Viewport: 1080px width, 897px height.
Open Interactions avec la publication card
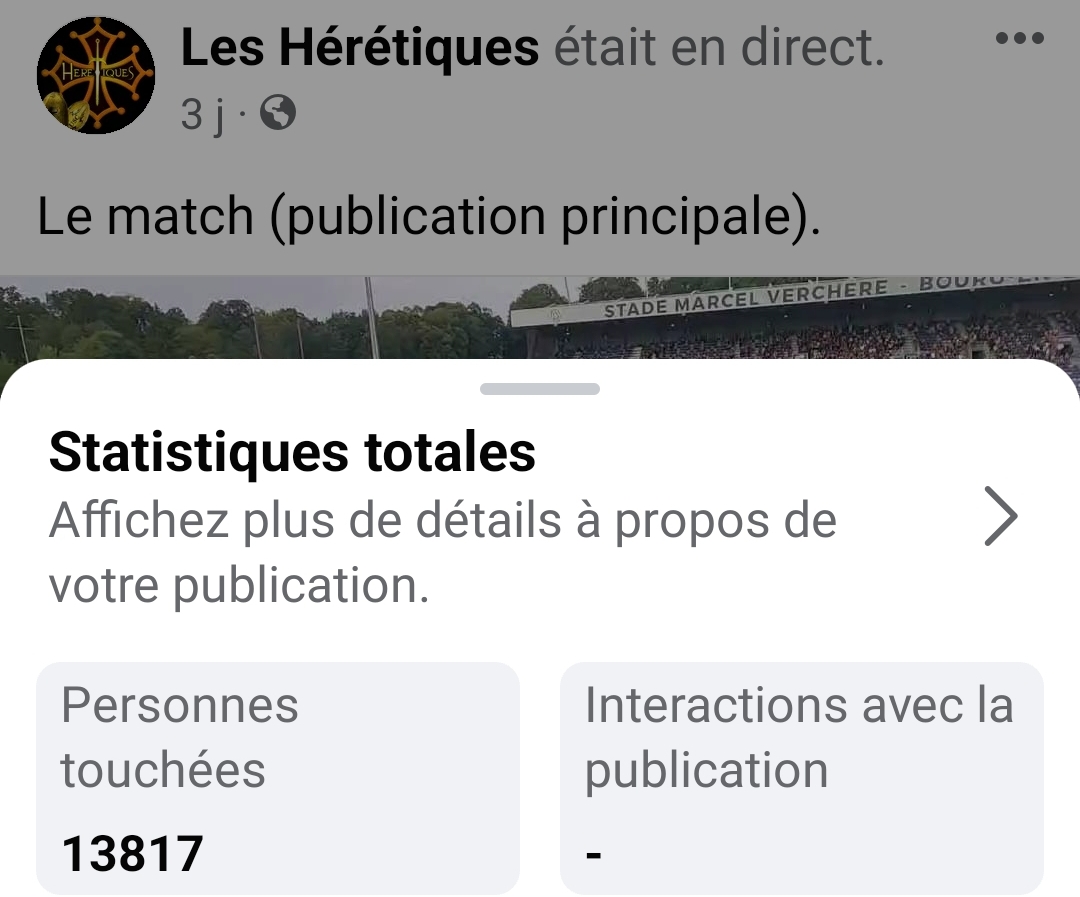(x=801, y=777)
